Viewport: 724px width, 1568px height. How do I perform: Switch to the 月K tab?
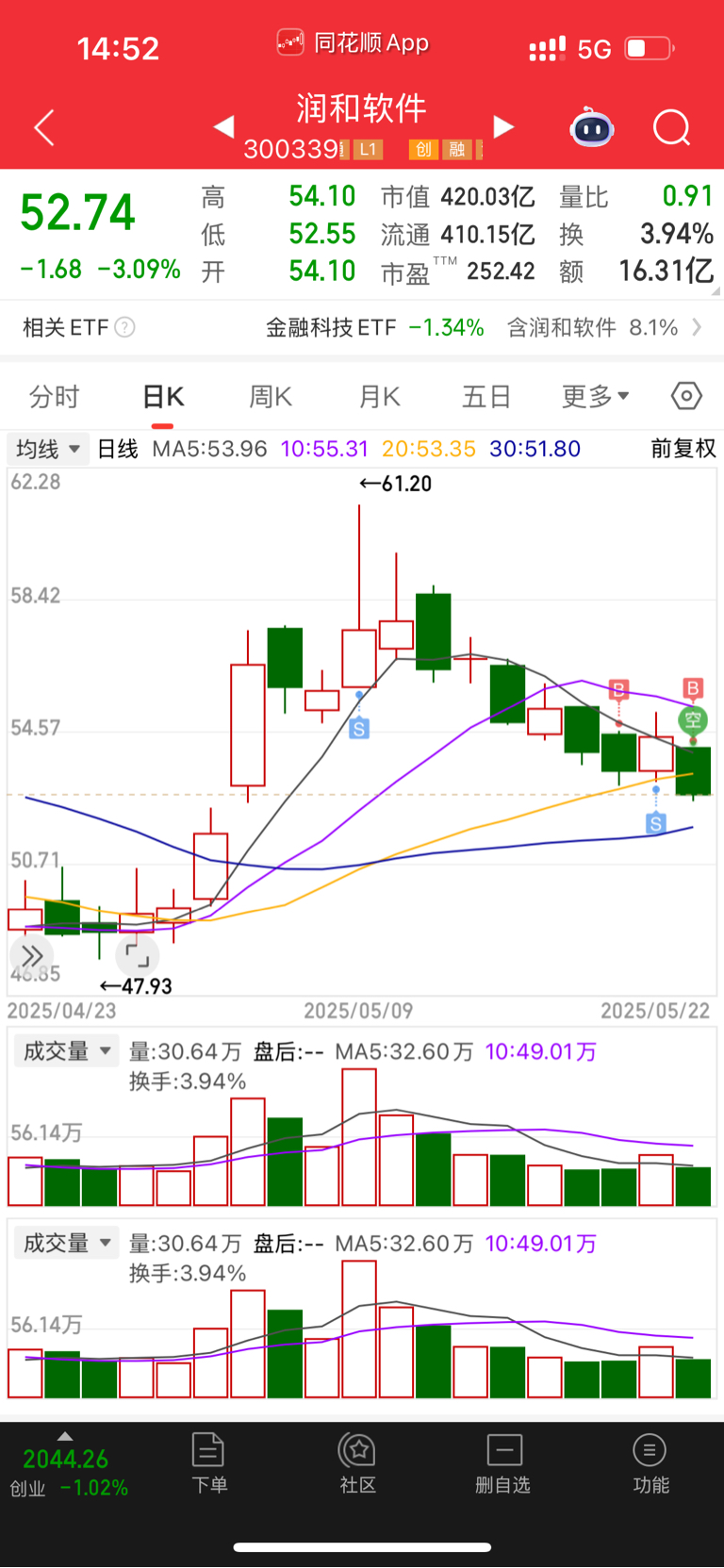tap(380, 397)
